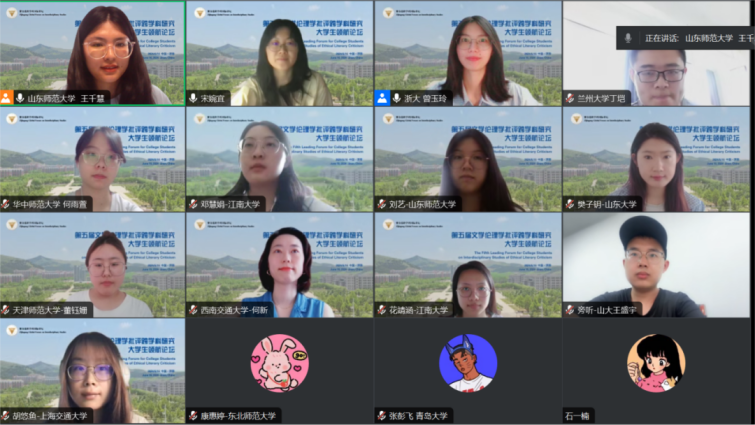Open the 康惠婷-东北师范大学 avatar tile
The image size is (755, 425).
coord(280,364)
